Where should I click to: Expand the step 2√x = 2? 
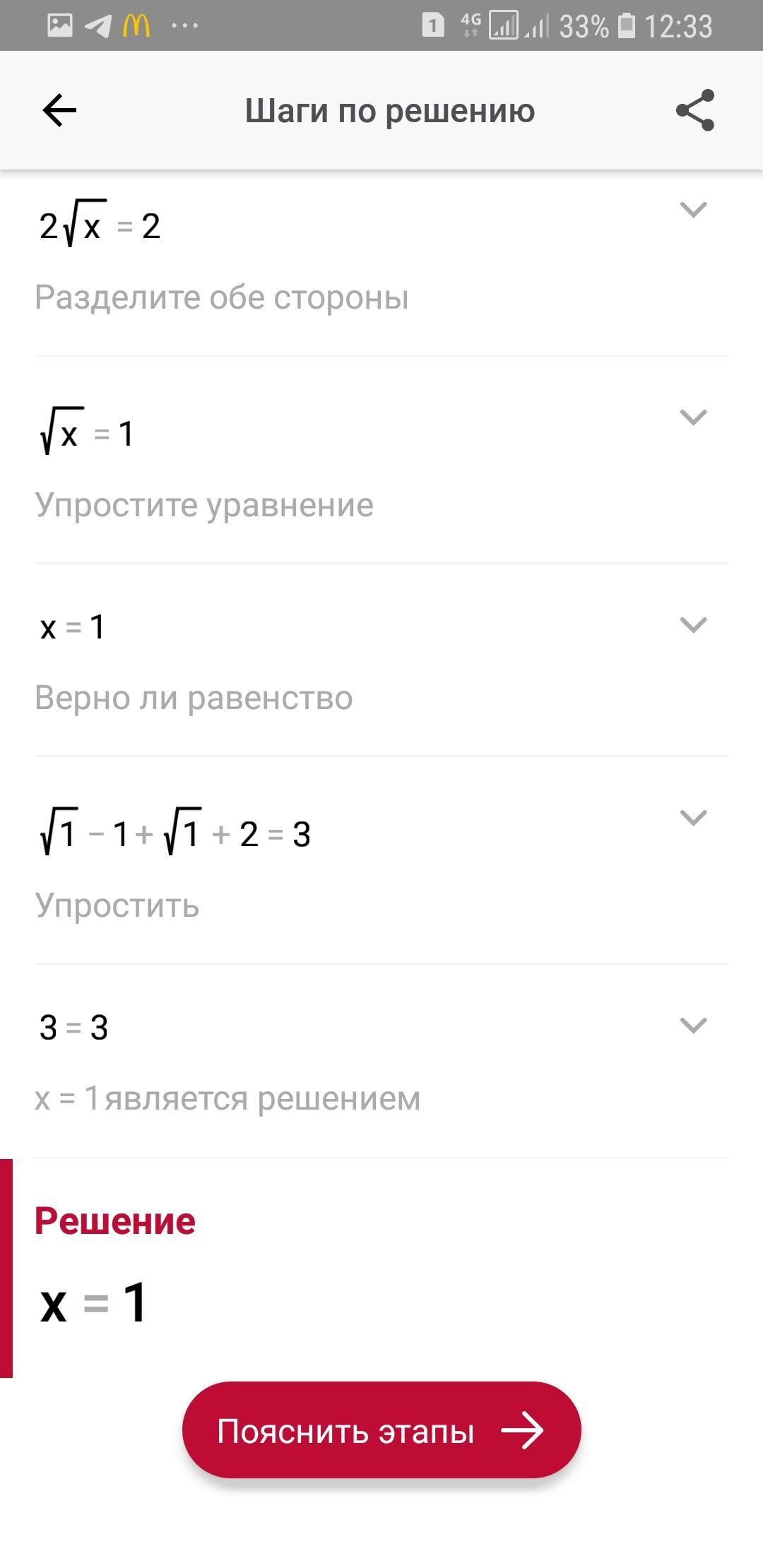(x=692, y=210)
